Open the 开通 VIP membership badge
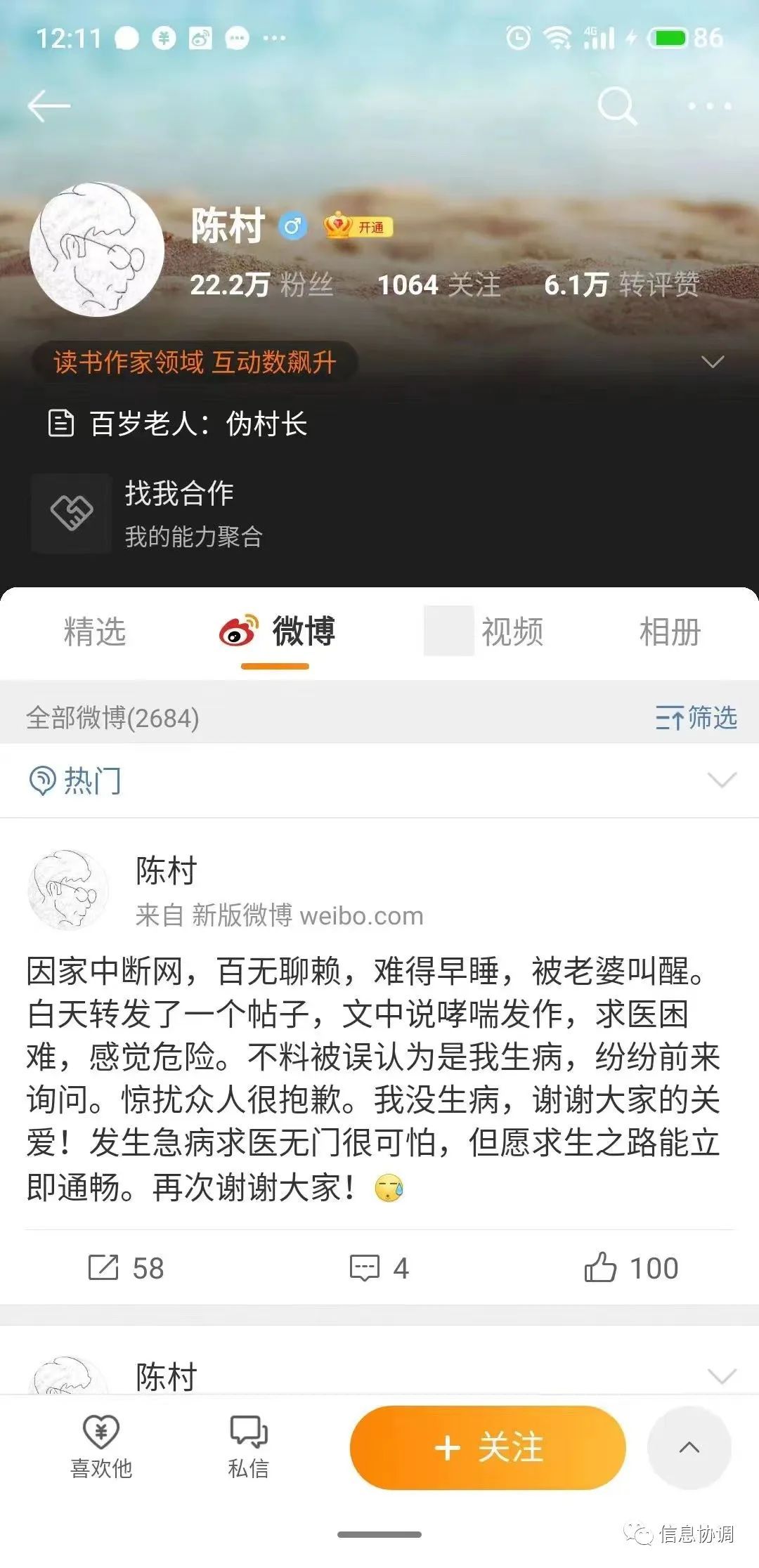759x1568 pixels. (x=358, y=226)
